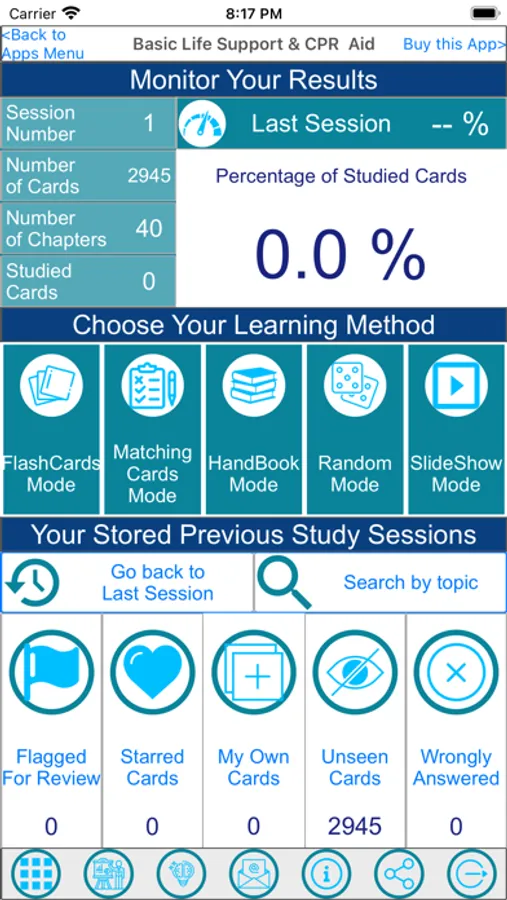Choose Matching Cards Mode
The height and width of the screenshot is (900, 507).
click(x=152, y=429)
